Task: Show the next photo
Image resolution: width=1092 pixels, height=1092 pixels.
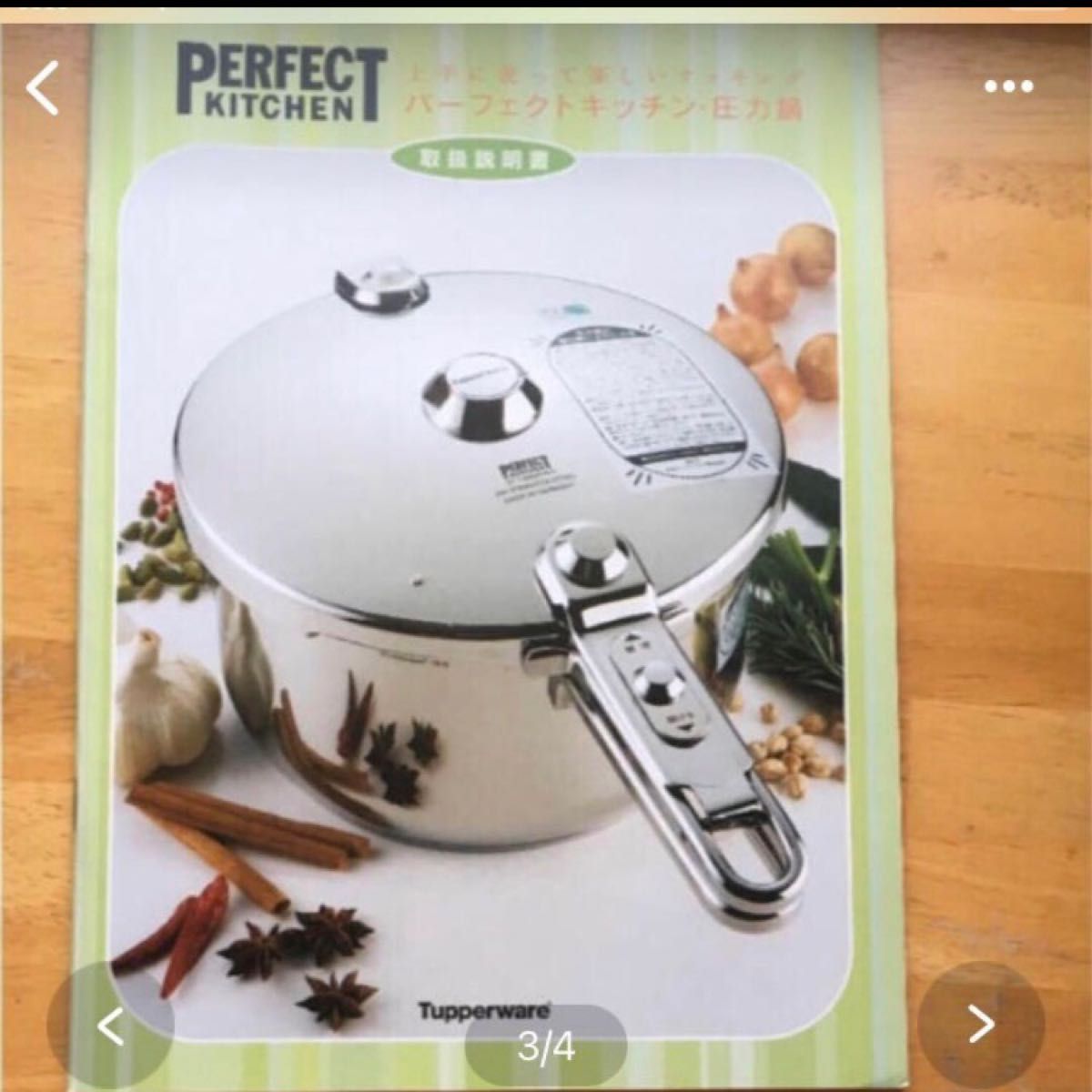Action: [980, 1024]
